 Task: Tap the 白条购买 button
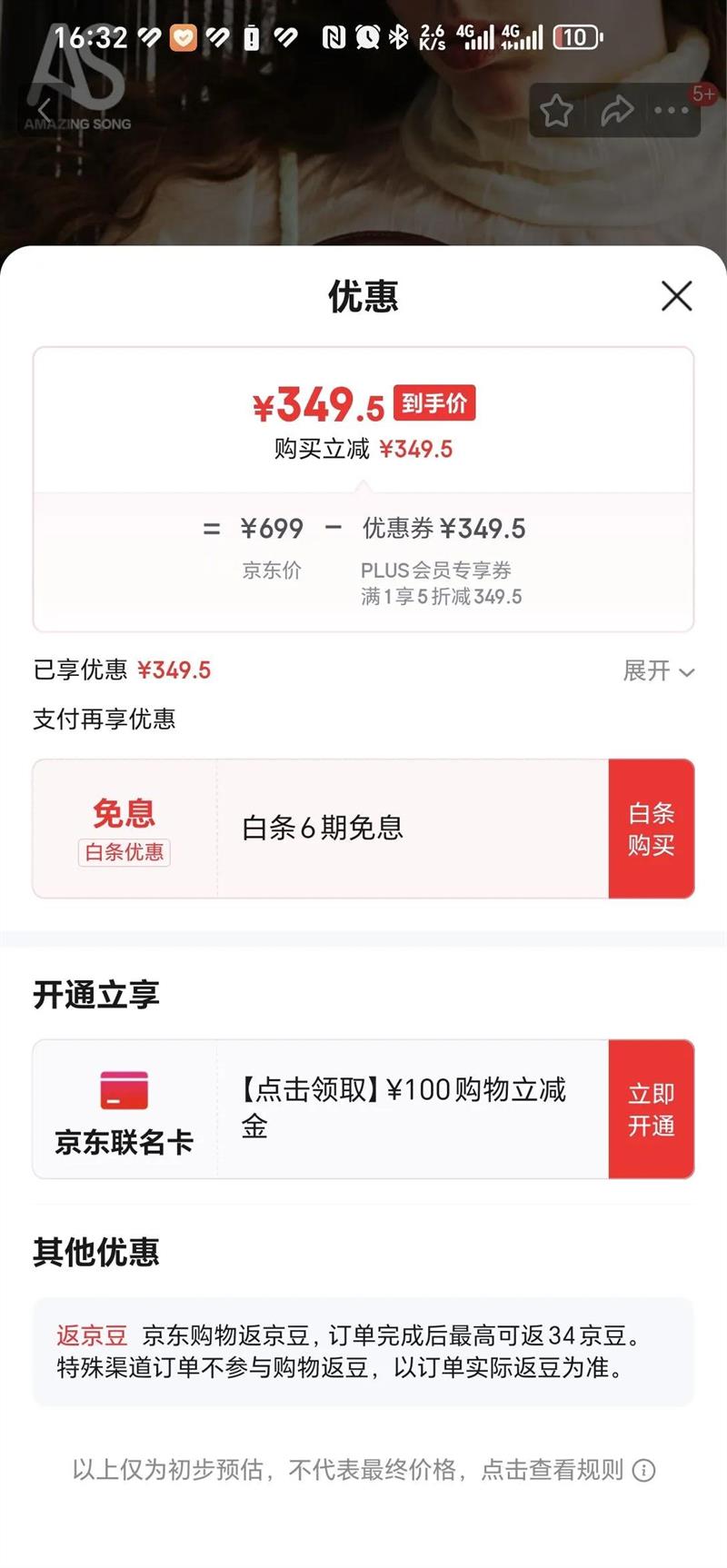coord(651,829)
